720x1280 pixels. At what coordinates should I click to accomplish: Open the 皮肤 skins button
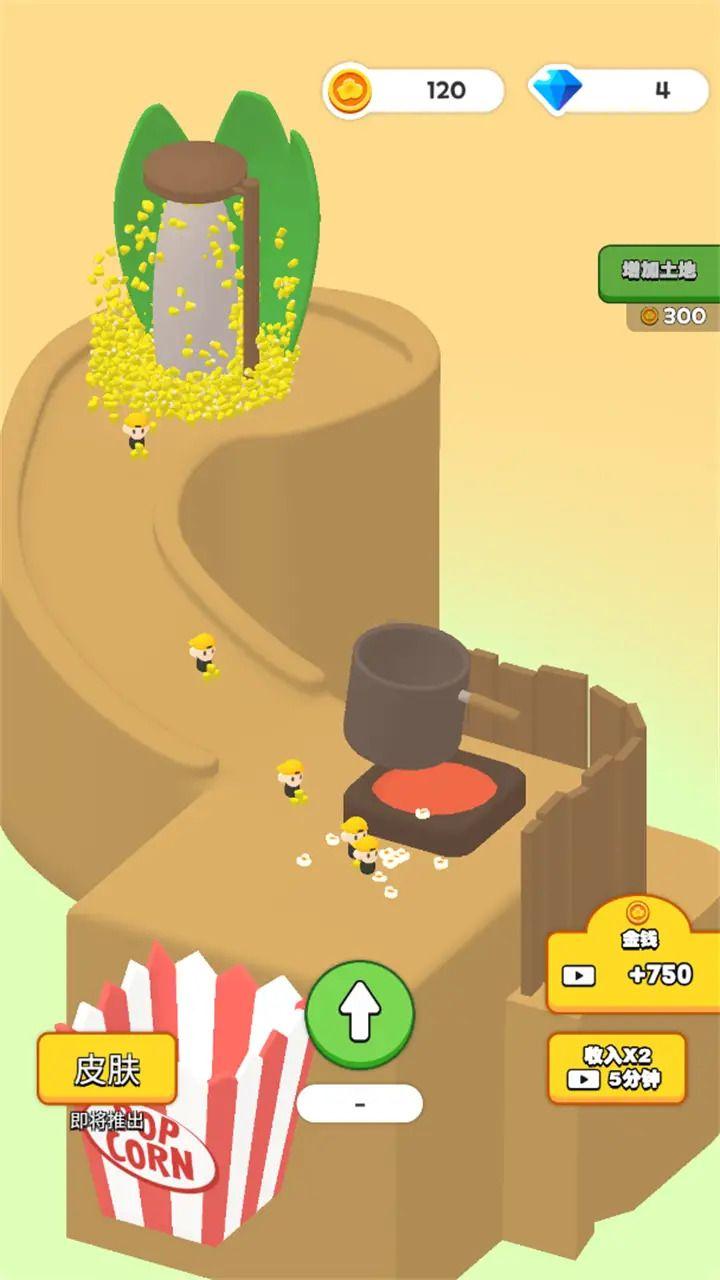[x=107, y=1069]
